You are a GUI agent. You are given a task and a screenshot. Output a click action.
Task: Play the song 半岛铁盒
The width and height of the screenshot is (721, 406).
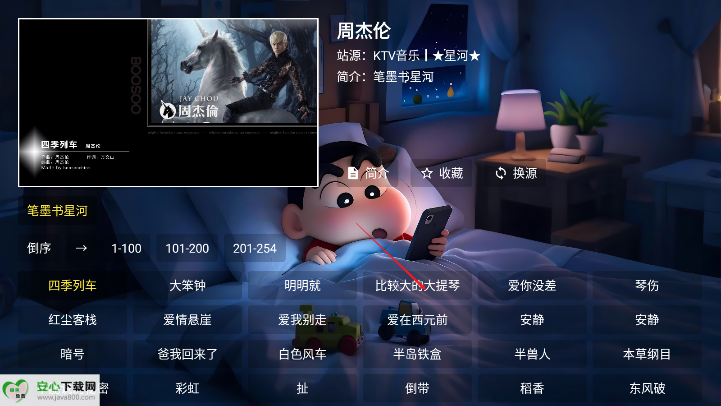417,354
